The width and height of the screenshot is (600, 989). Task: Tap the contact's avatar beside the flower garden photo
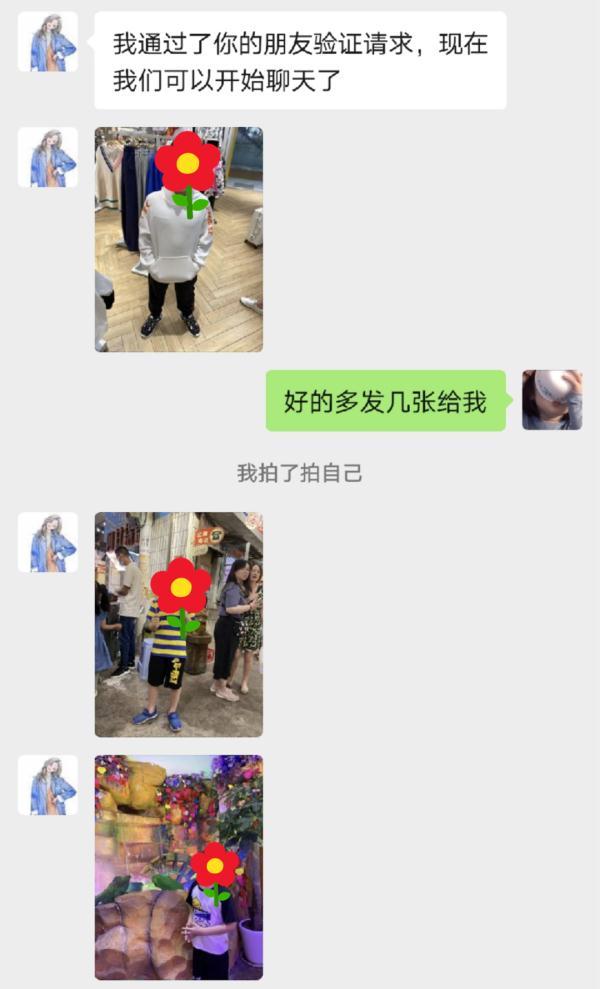47,785
